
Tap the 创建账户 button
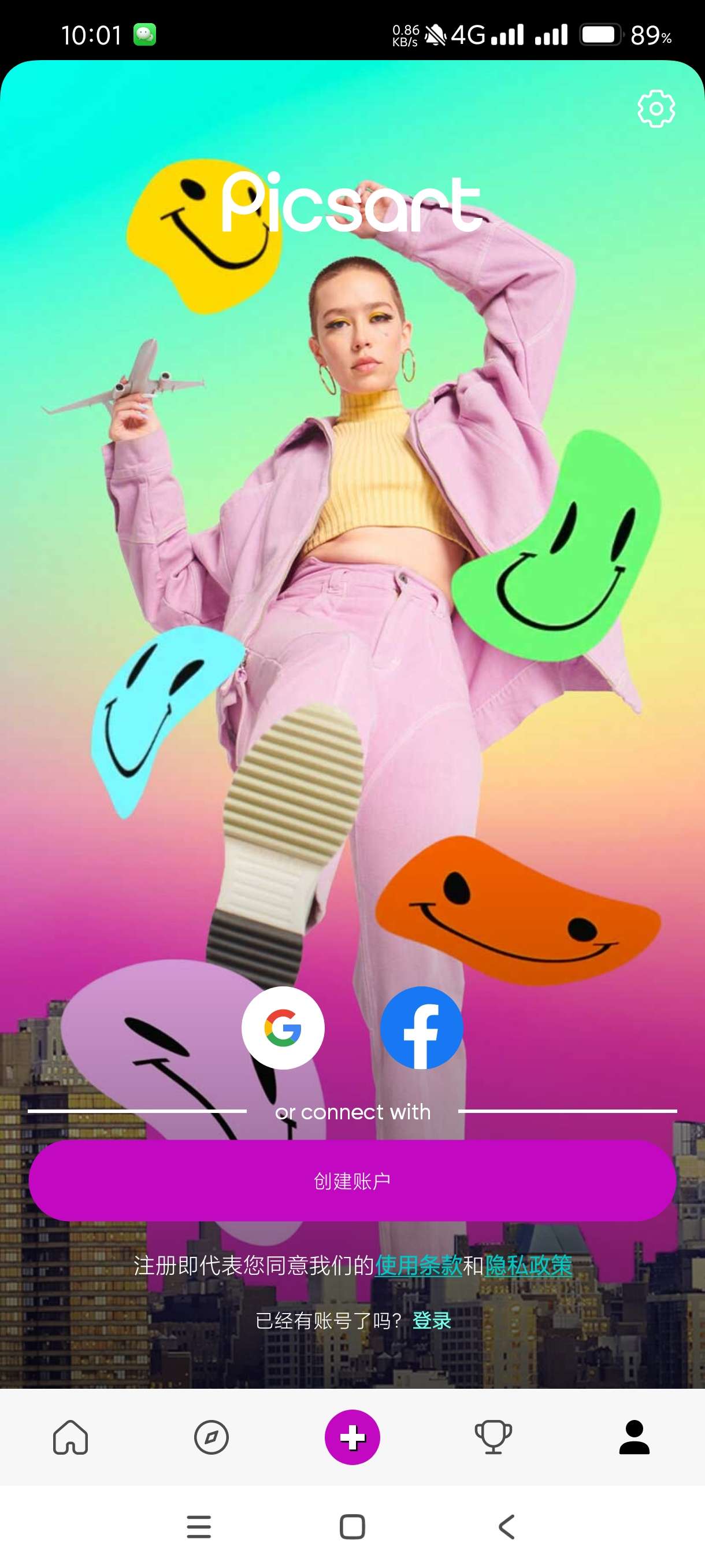click(352, 1181)
